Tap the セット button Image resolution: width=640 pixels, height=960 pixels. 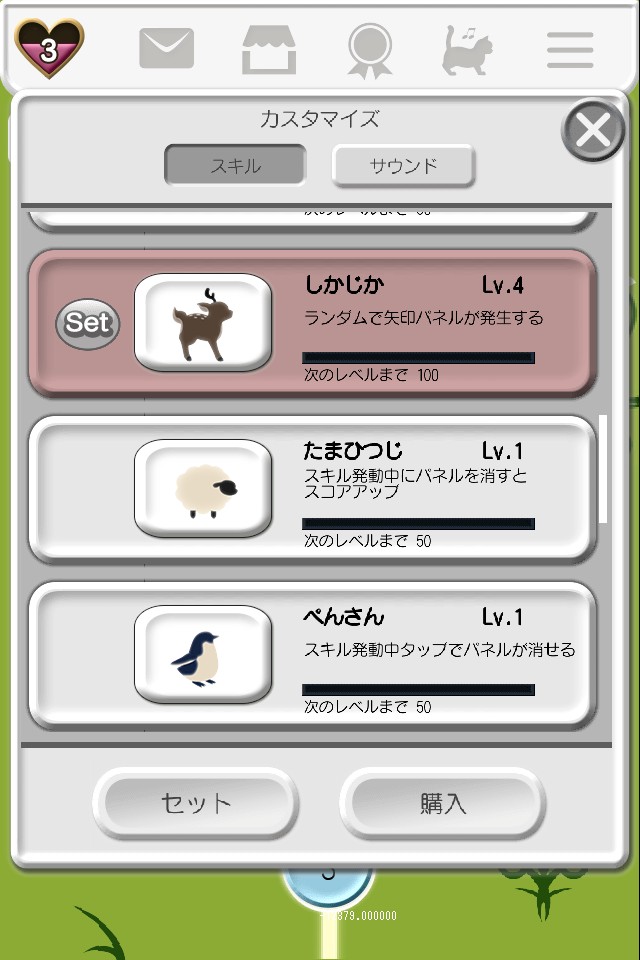click(196, 803)
